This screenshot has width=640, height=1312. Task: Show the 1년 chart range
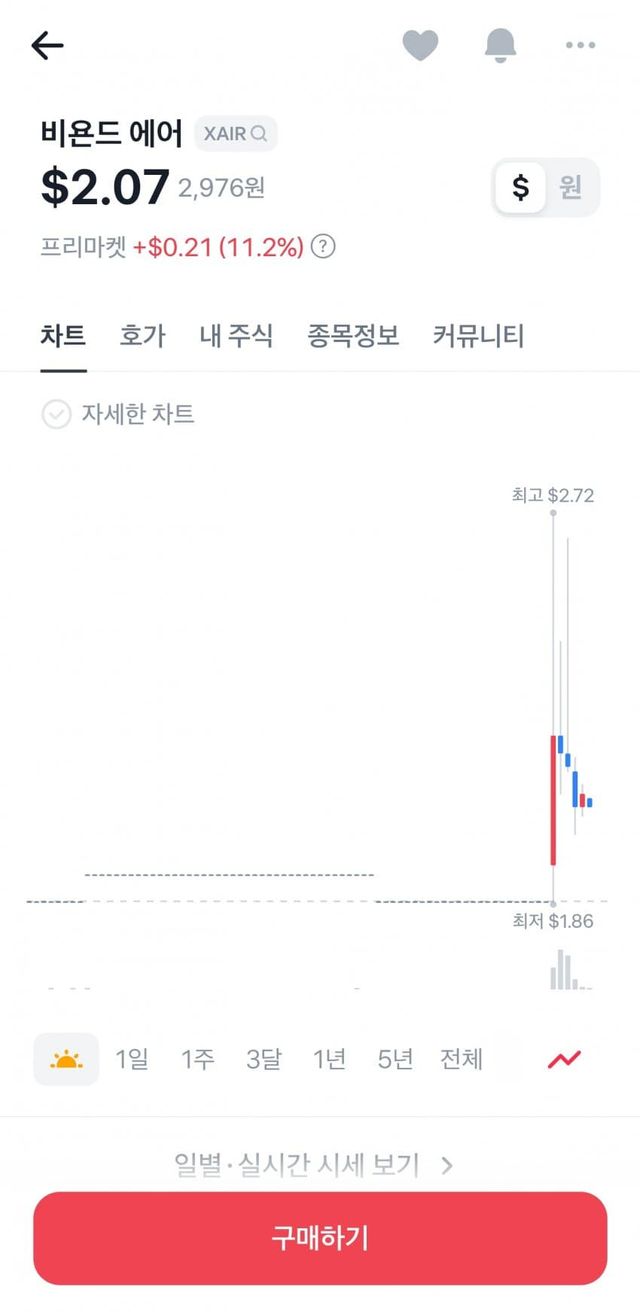[x=329, y=1059]
